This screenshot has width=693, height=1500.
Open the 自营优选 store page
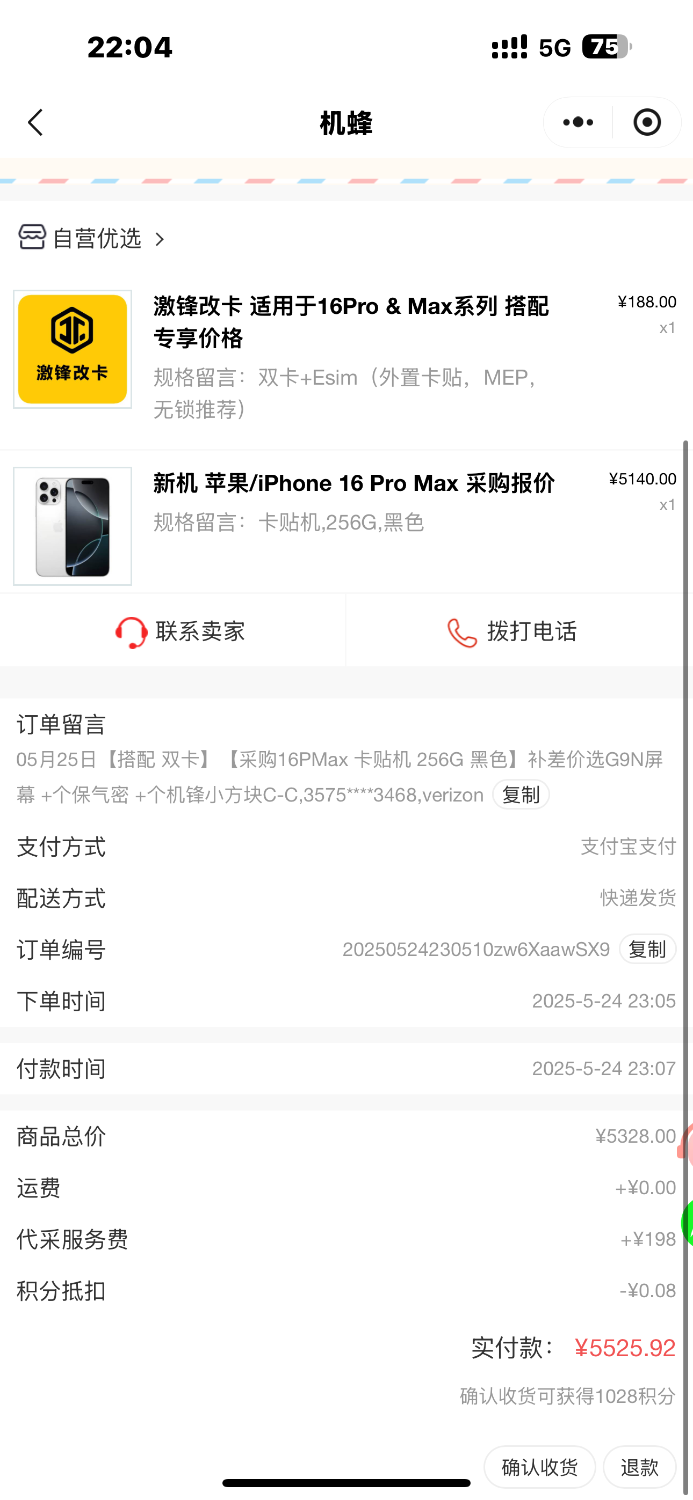click(x=92, y=238)
